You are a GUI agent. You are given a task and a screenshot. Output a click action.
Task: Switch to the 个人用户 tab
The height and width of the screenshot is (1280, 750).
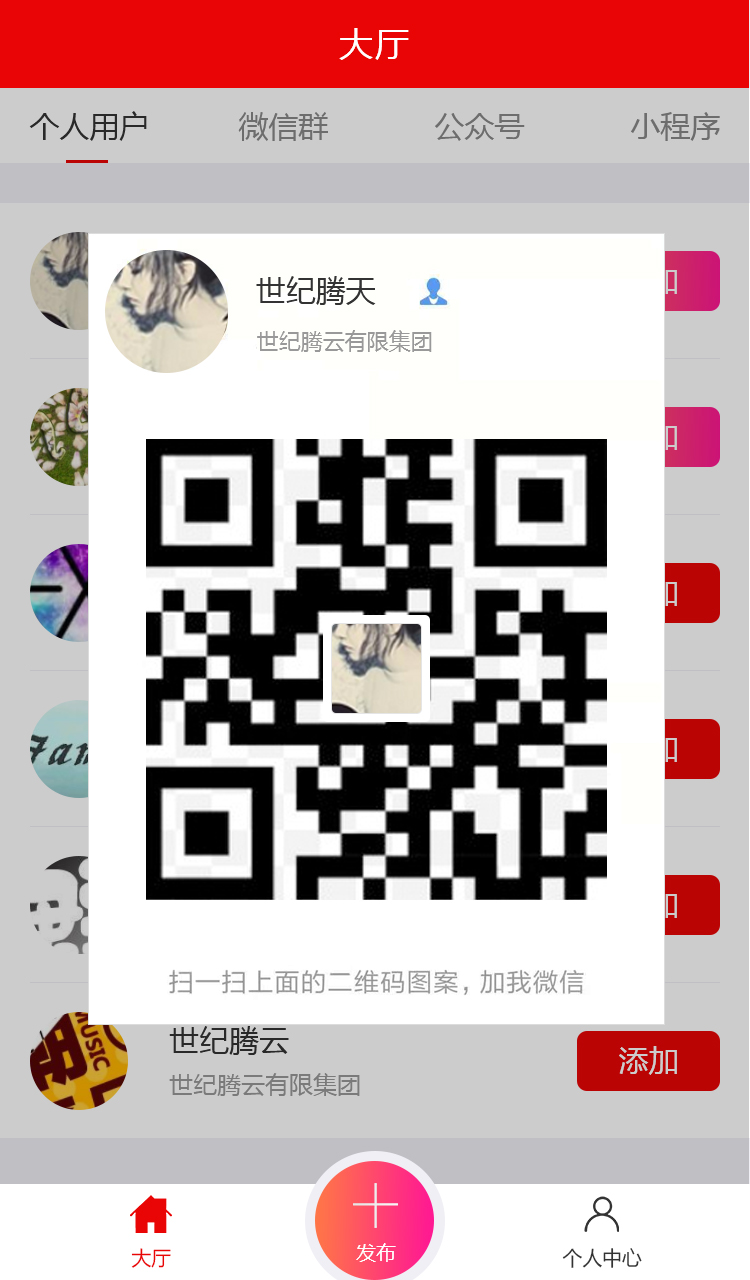[88, 127]
